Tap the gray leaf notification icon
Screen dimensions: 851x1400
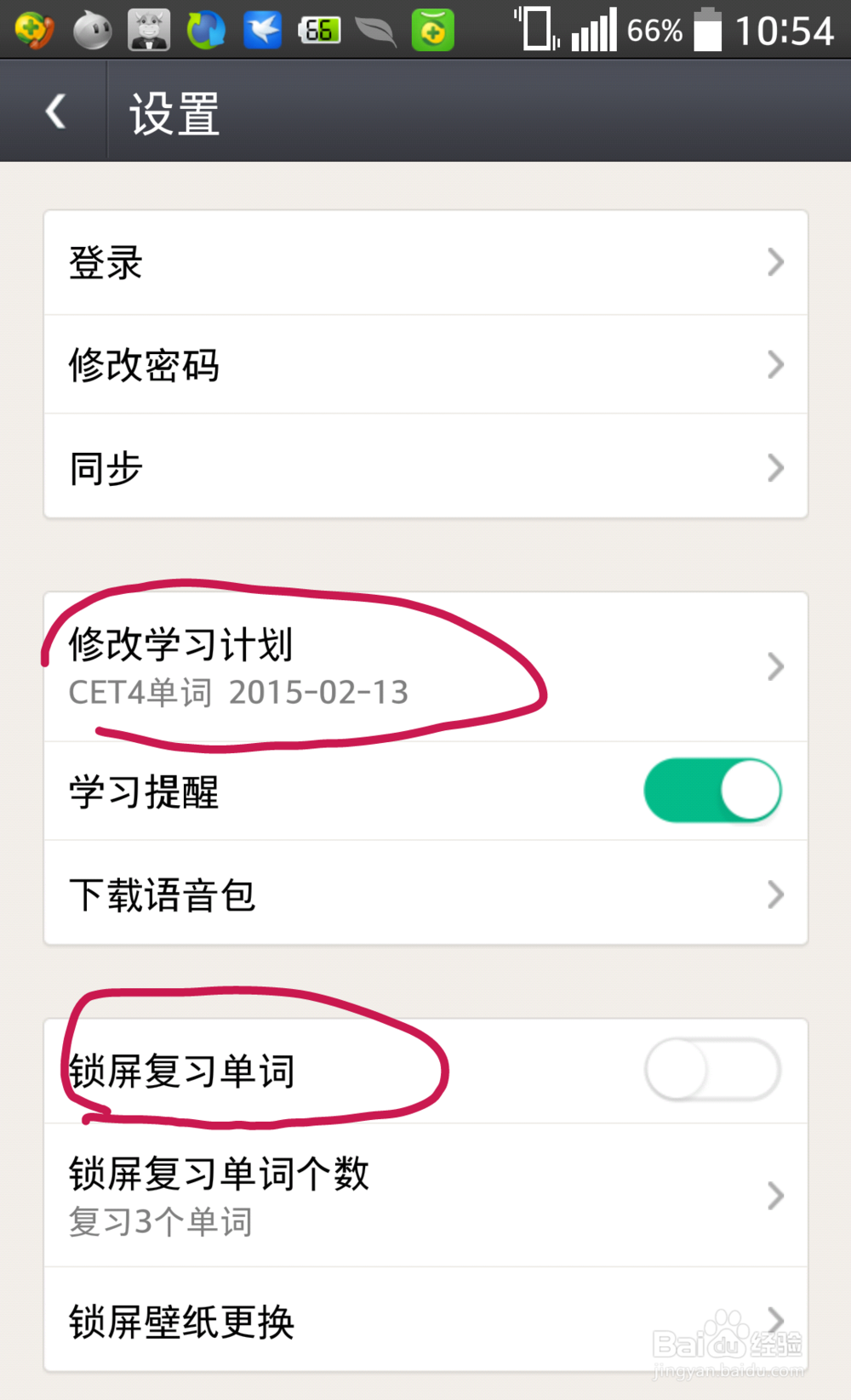tap(375, 31)
